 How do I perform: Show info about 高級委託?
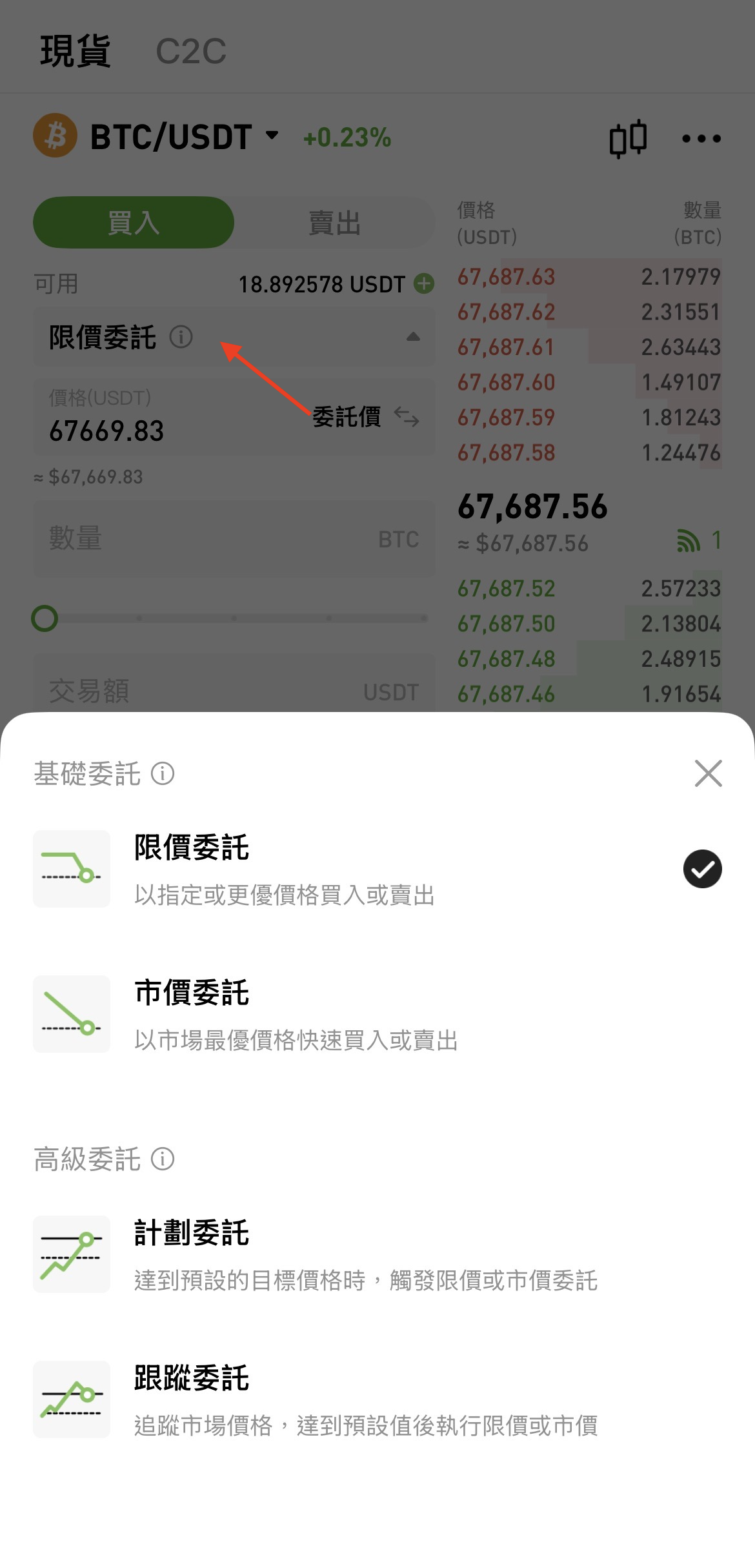pos(163,1159)
